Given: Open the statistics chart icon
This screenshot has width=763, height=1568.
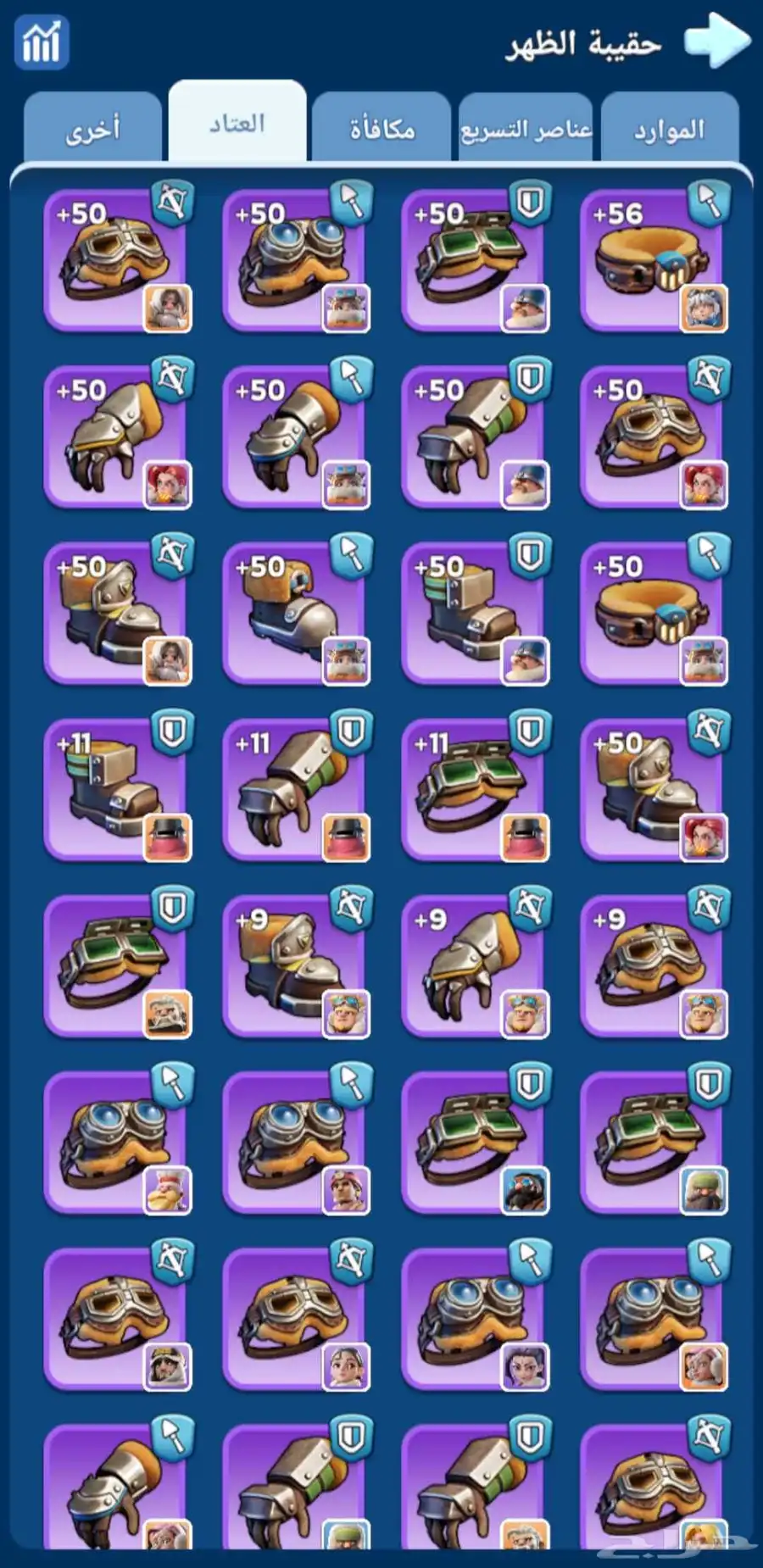Looking at the screenshot, I should (41, 42).
